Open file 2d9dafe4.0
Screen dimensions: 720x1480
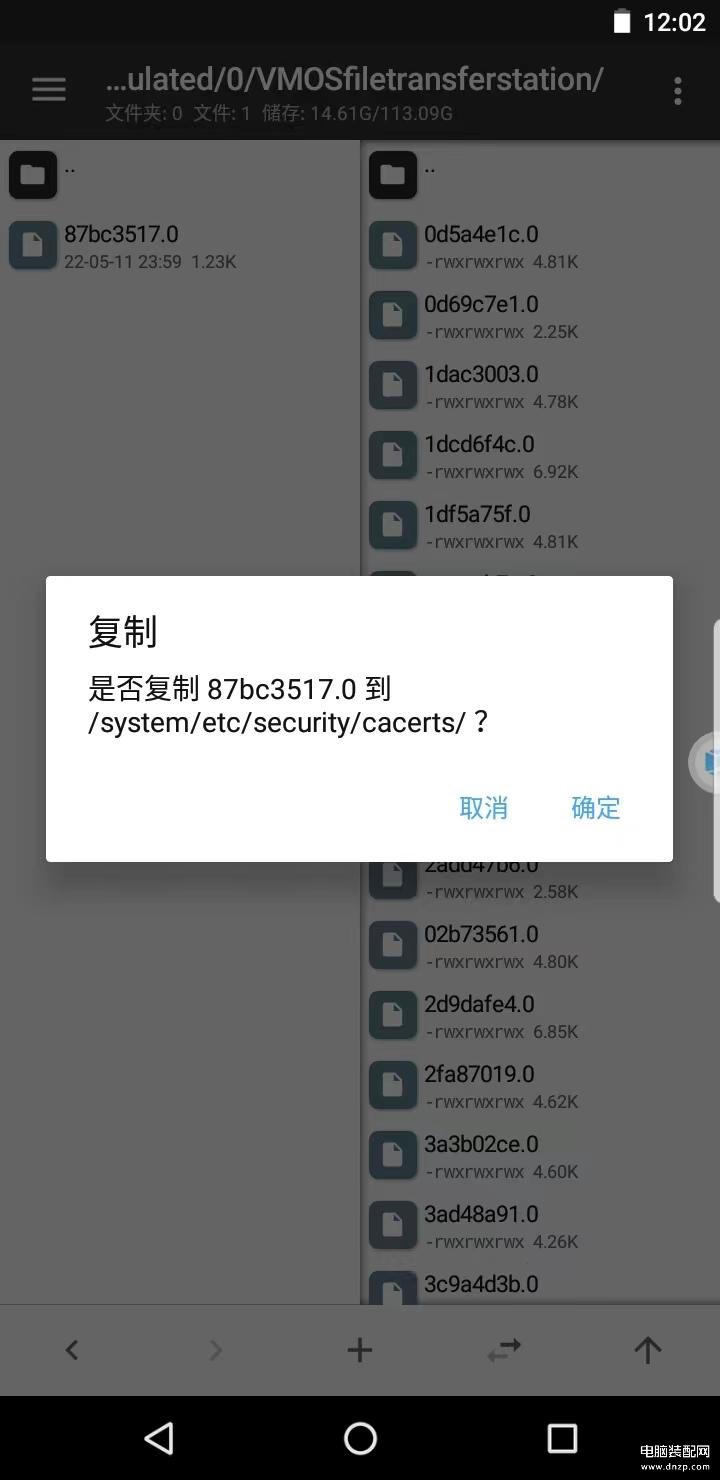[540, 1016]
